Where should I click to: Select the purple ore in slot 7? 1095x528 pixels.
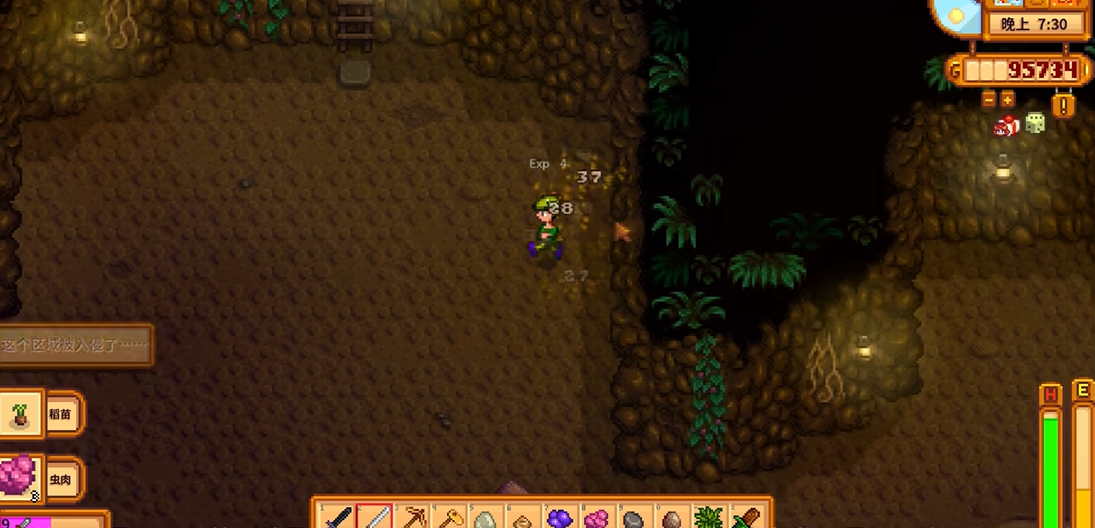[560, 518]
